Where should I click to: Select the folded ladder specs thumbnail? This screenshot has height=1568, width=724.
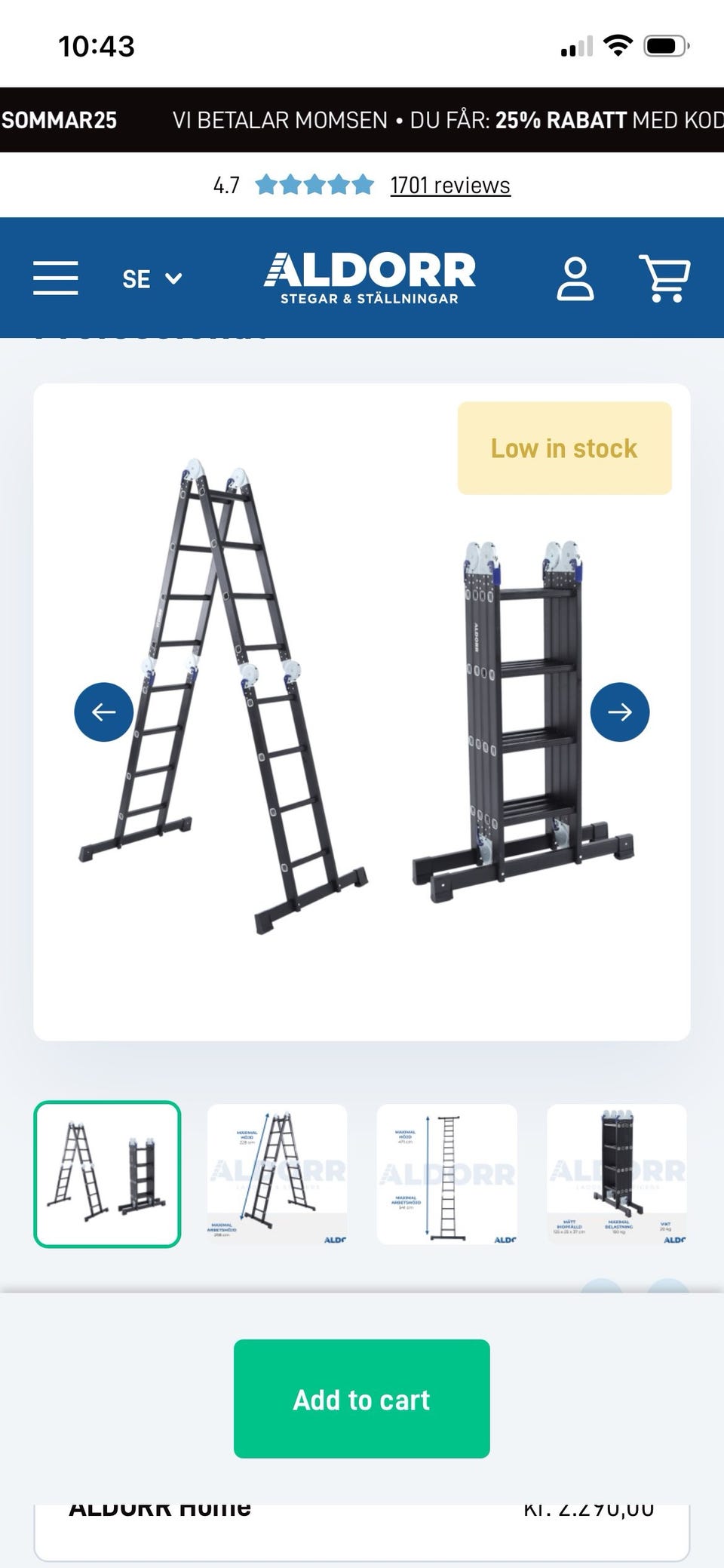(x=617, y=1174)
